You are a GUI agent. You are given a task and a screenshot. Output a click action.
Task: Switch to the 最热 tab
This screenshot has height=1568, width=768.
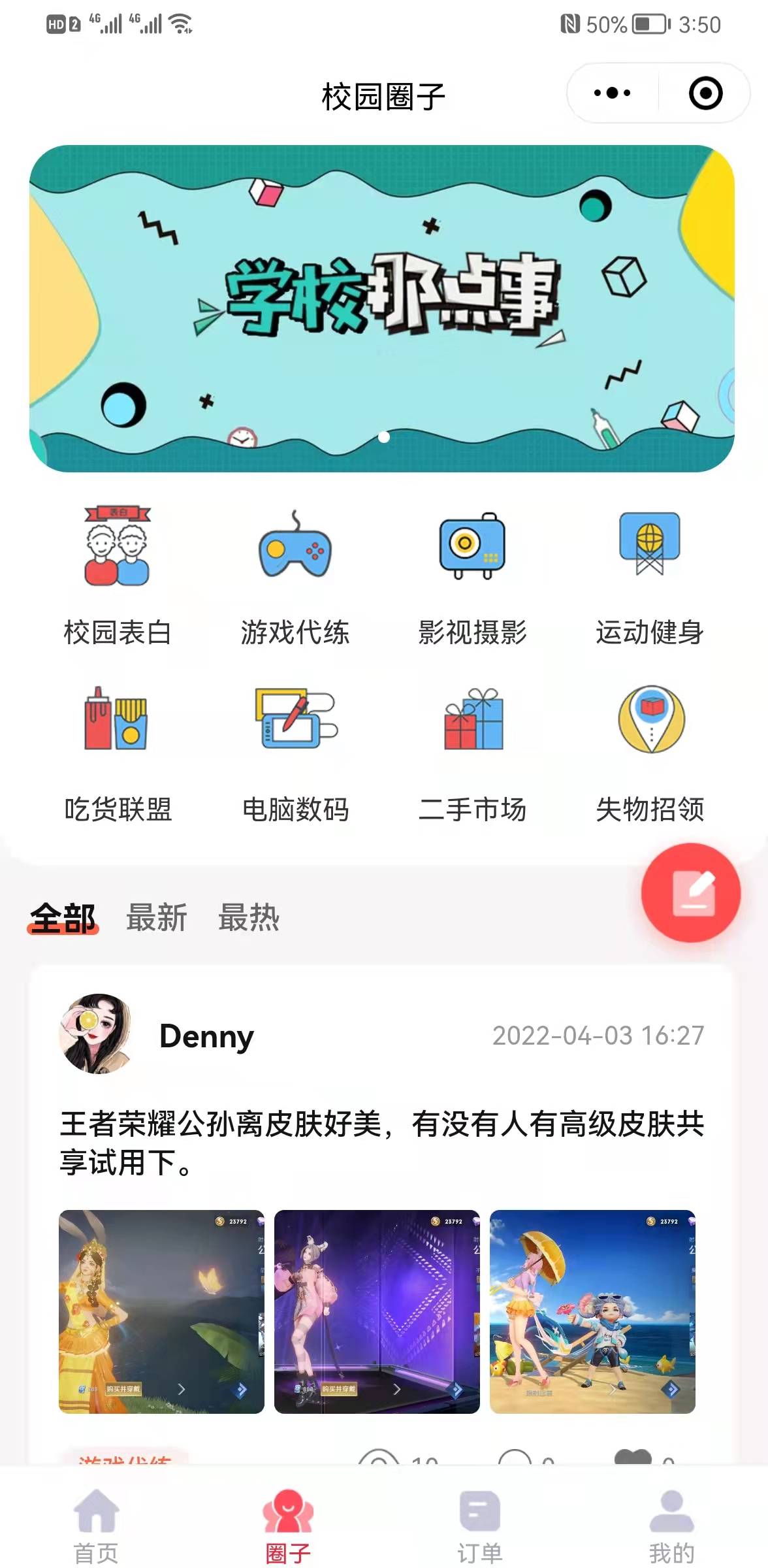(x=249, y=917)
